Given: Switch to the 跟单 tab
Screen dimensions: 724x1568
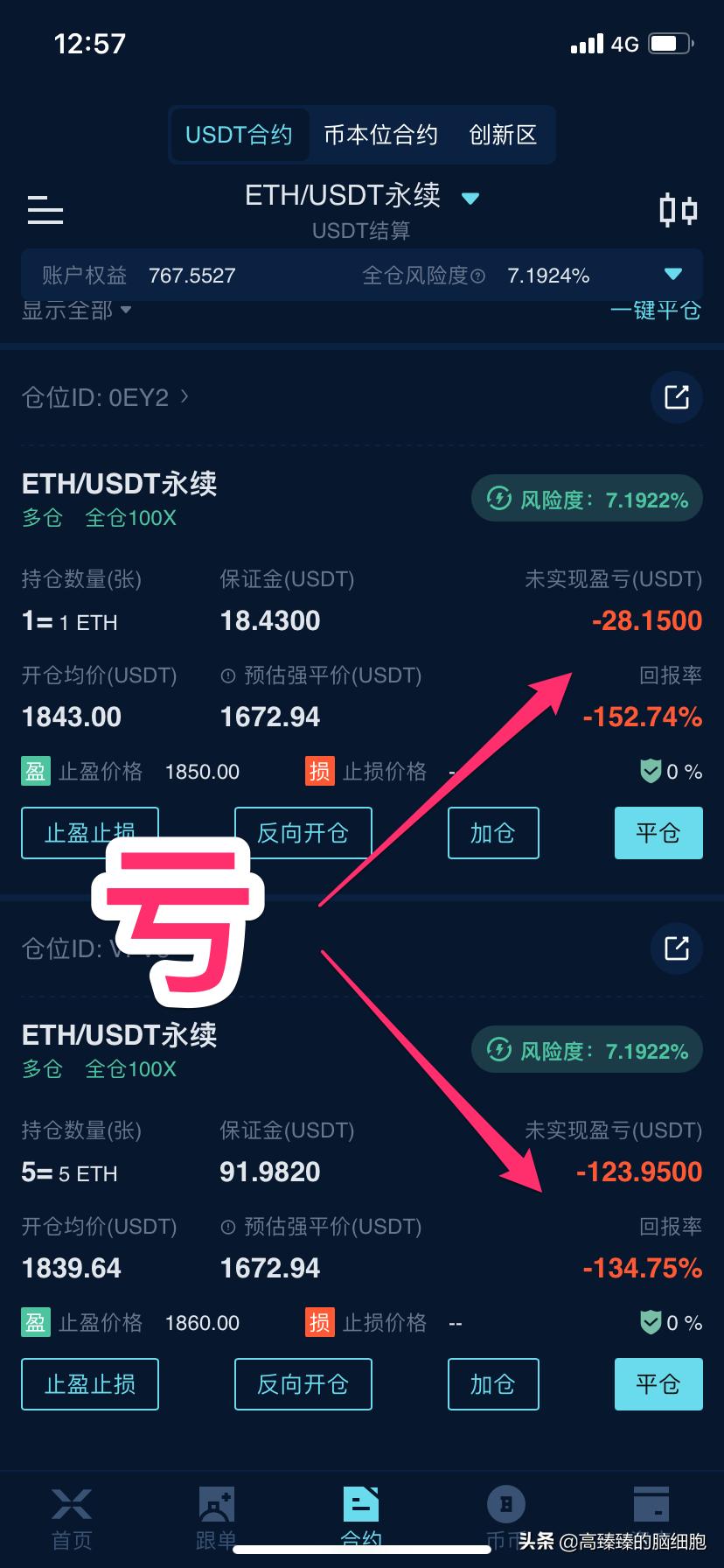Looking at the screenshot, I should click(216, 1517).
